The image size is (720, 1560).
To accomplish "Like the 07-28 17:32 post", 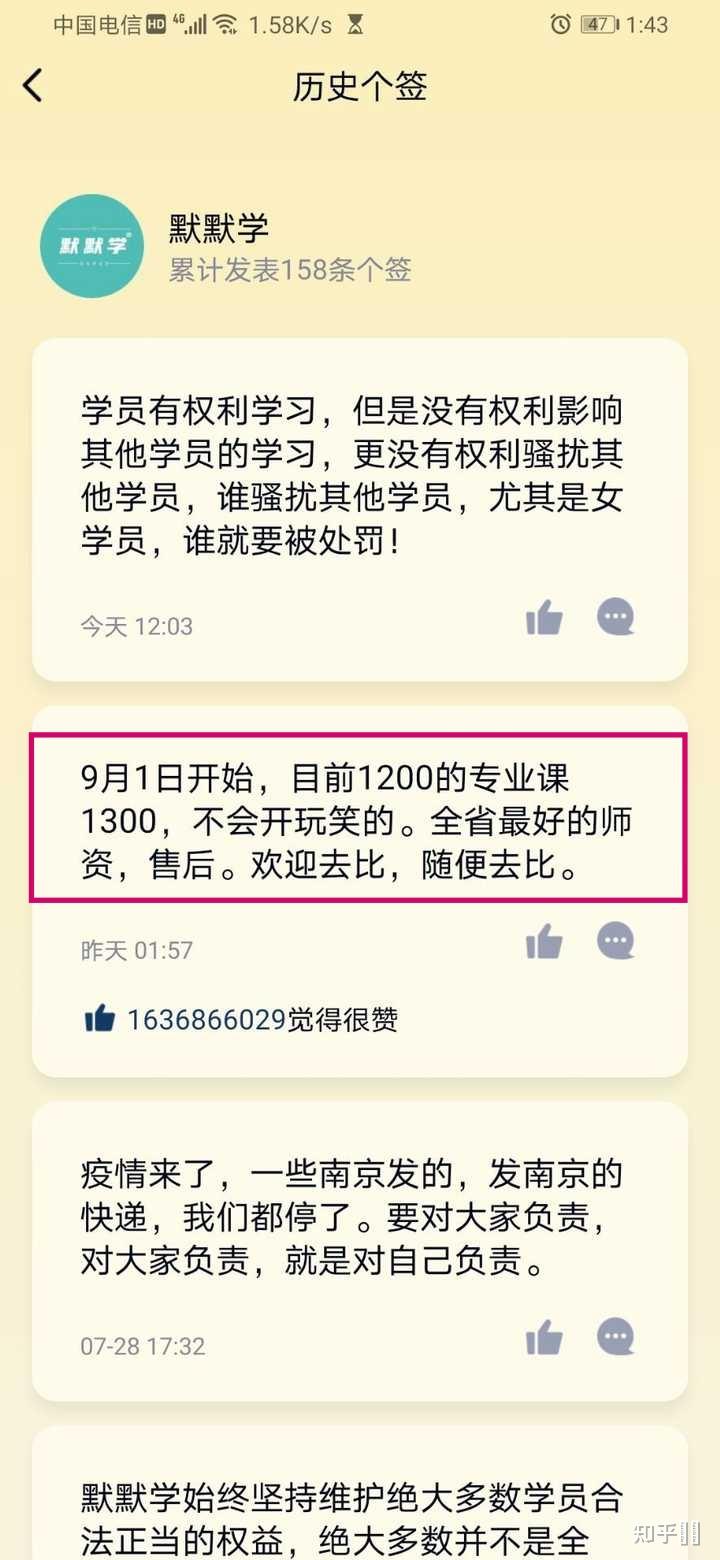I will click(544, 1338).
